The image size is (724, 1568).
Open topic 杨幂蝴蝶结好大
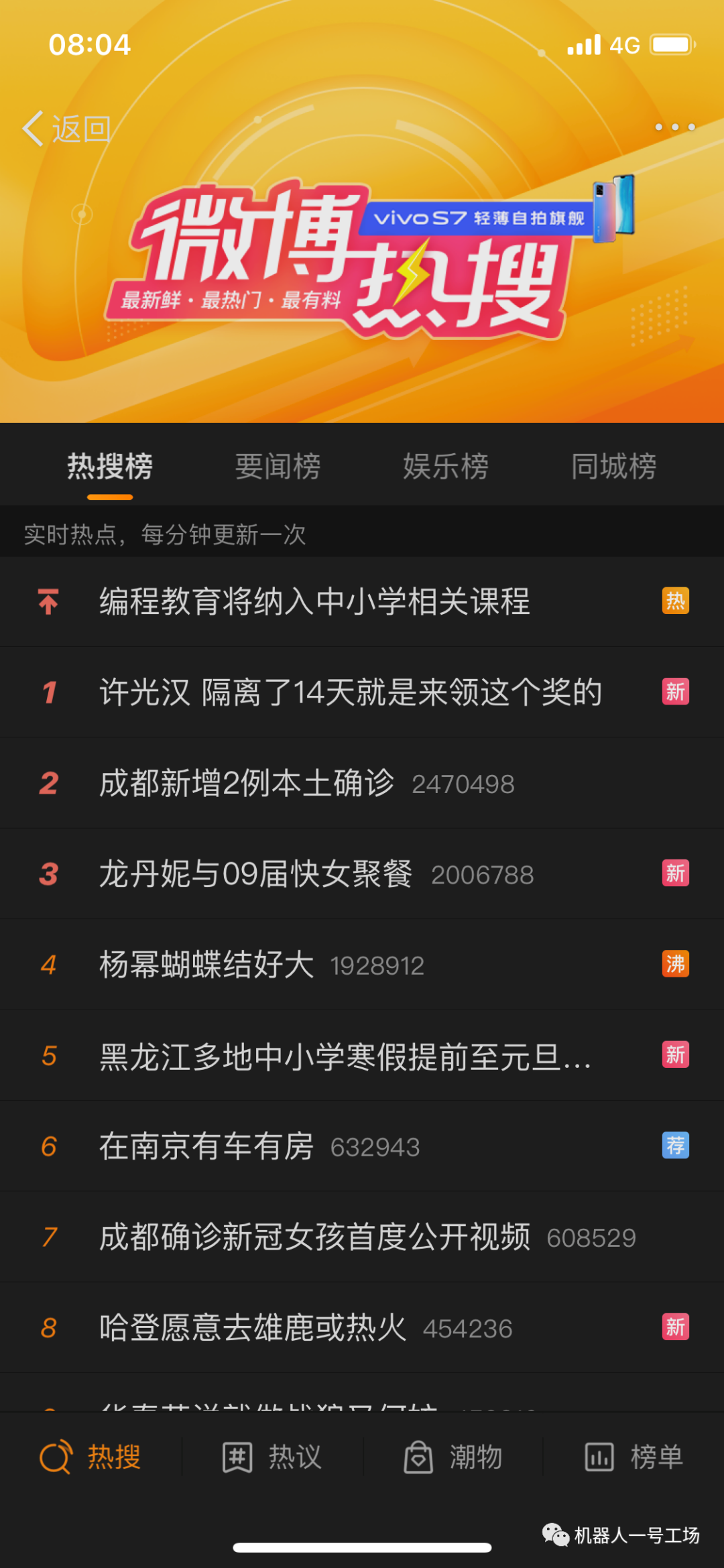click(206, 965)
